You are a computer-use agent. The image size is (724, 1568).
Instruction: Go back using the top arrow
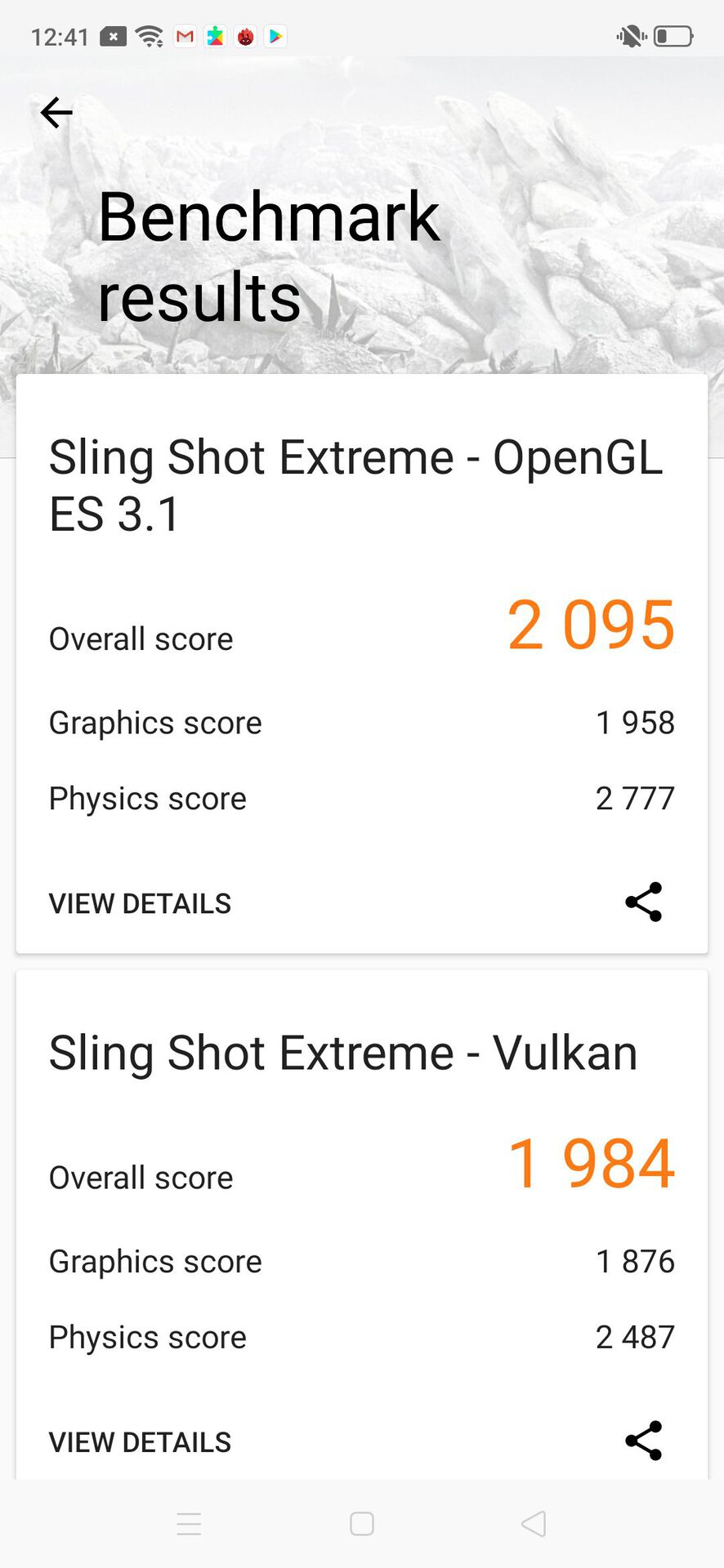(x=56, y=113)
